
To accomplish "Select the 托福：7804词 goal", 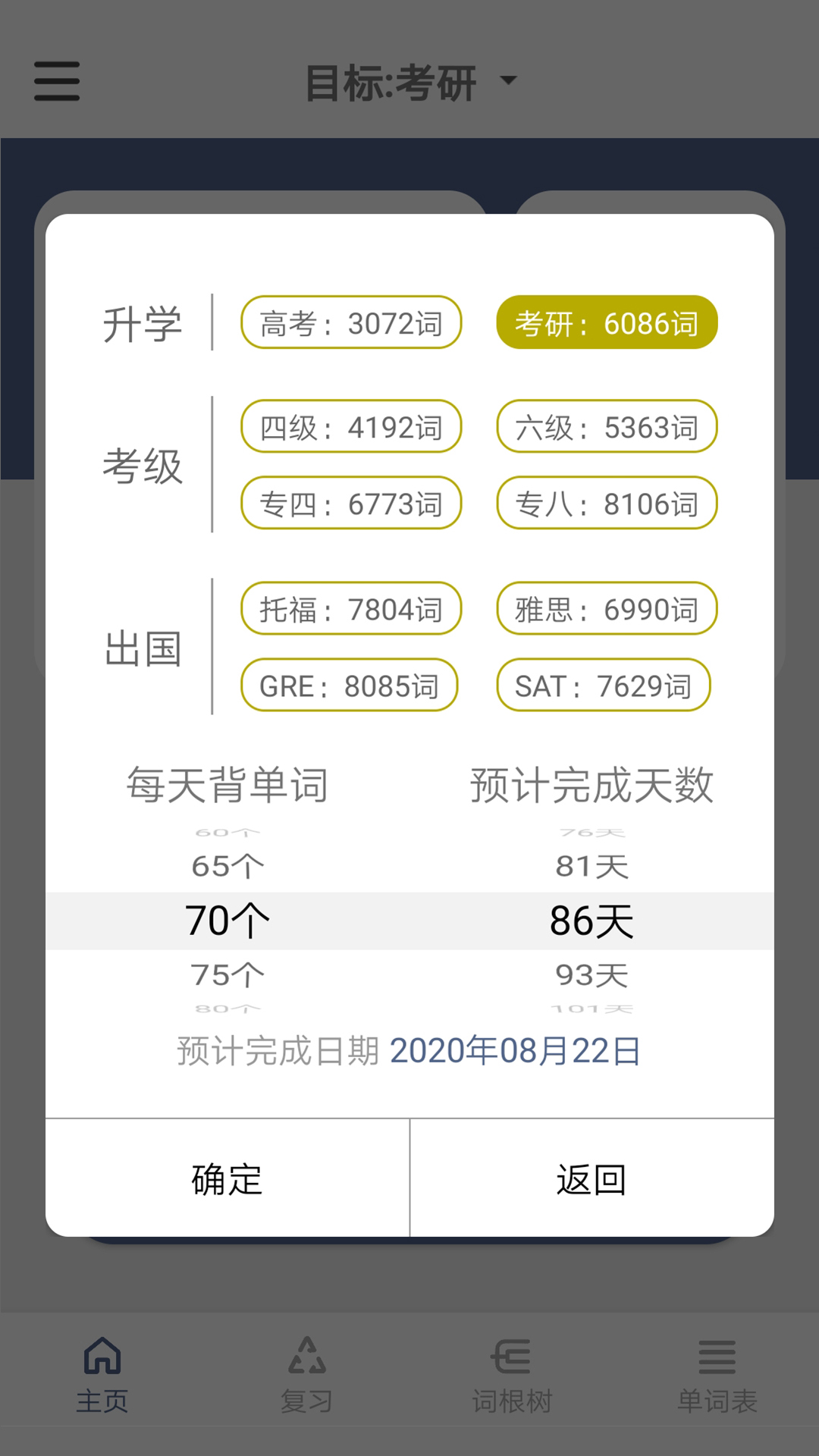I will click(x=351, y=608).
